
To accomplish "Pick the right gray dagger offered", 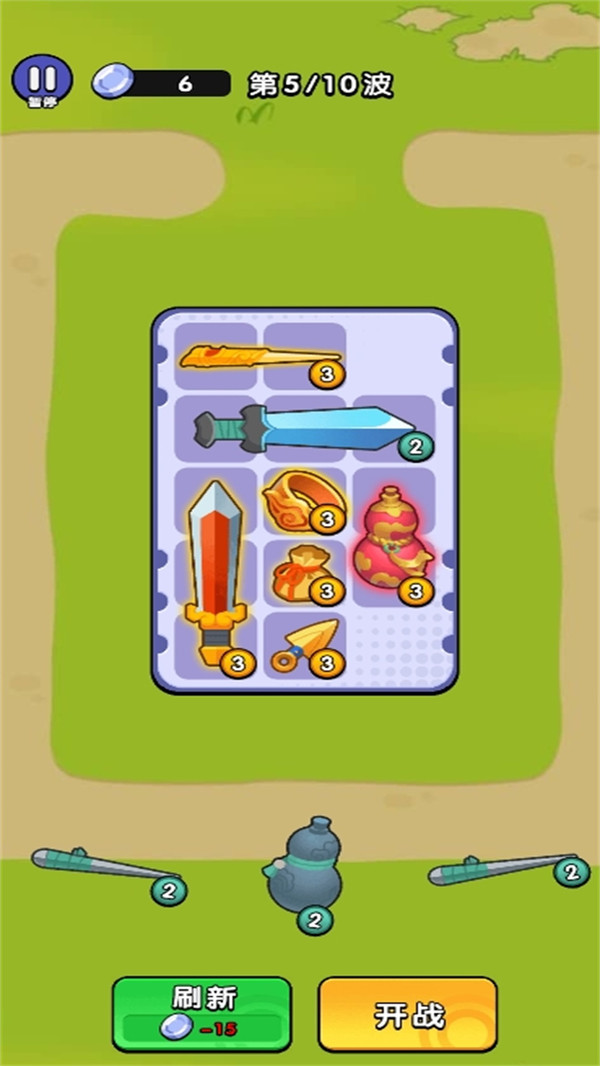I will coord(497,869).
